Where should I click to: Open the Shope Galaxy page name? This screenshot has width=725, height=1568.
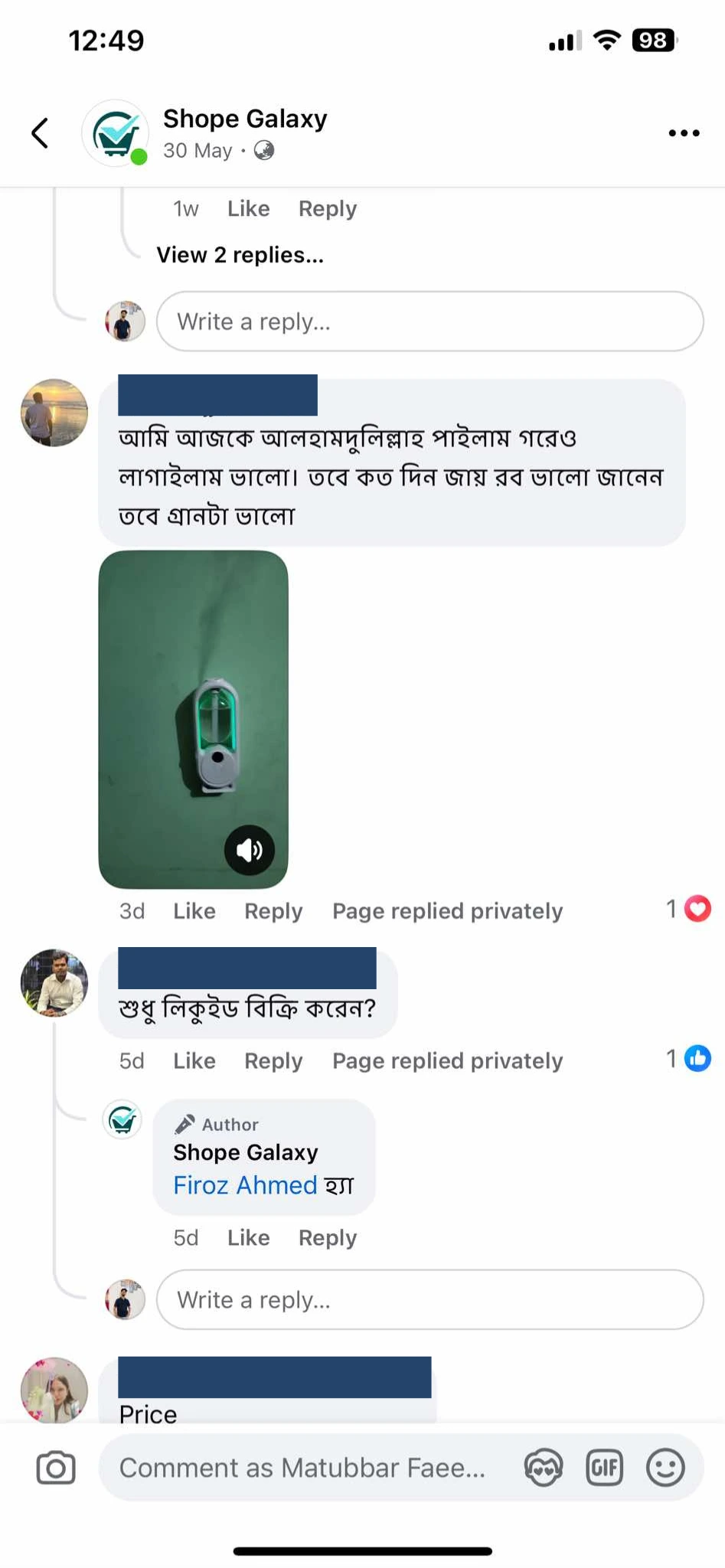245,119
